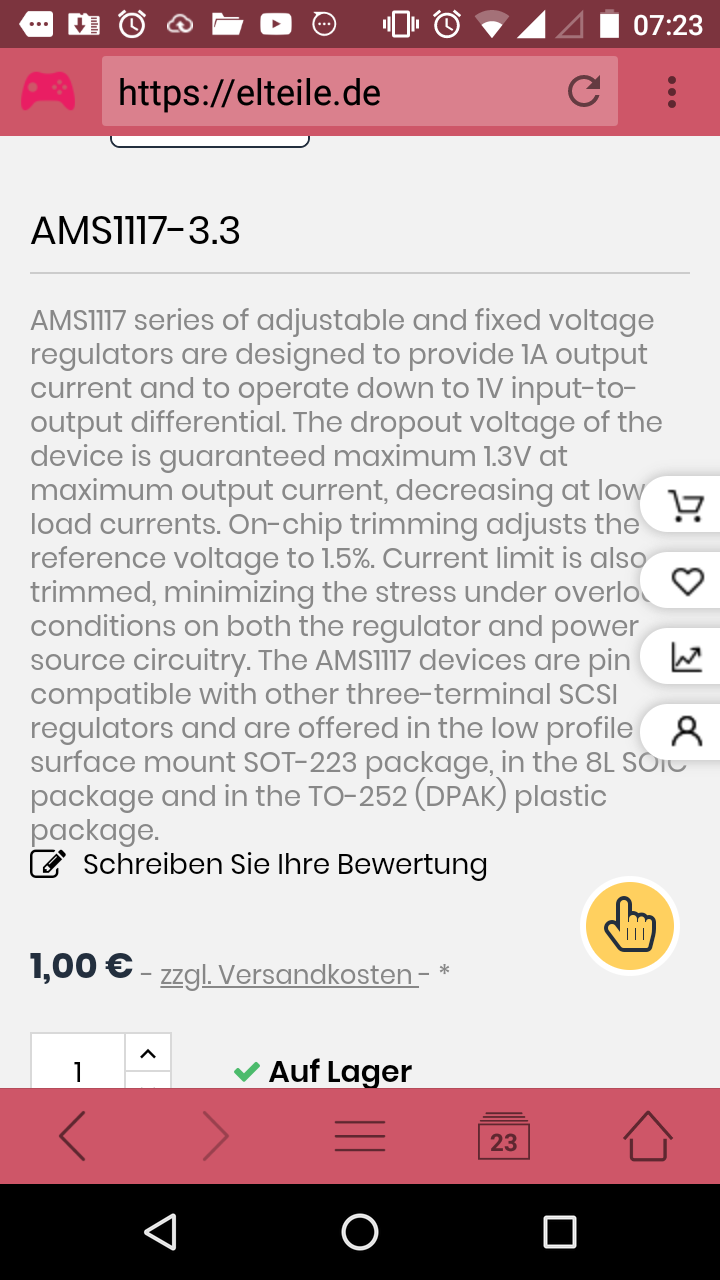Open the comparison chart side button

coord(685,657)
